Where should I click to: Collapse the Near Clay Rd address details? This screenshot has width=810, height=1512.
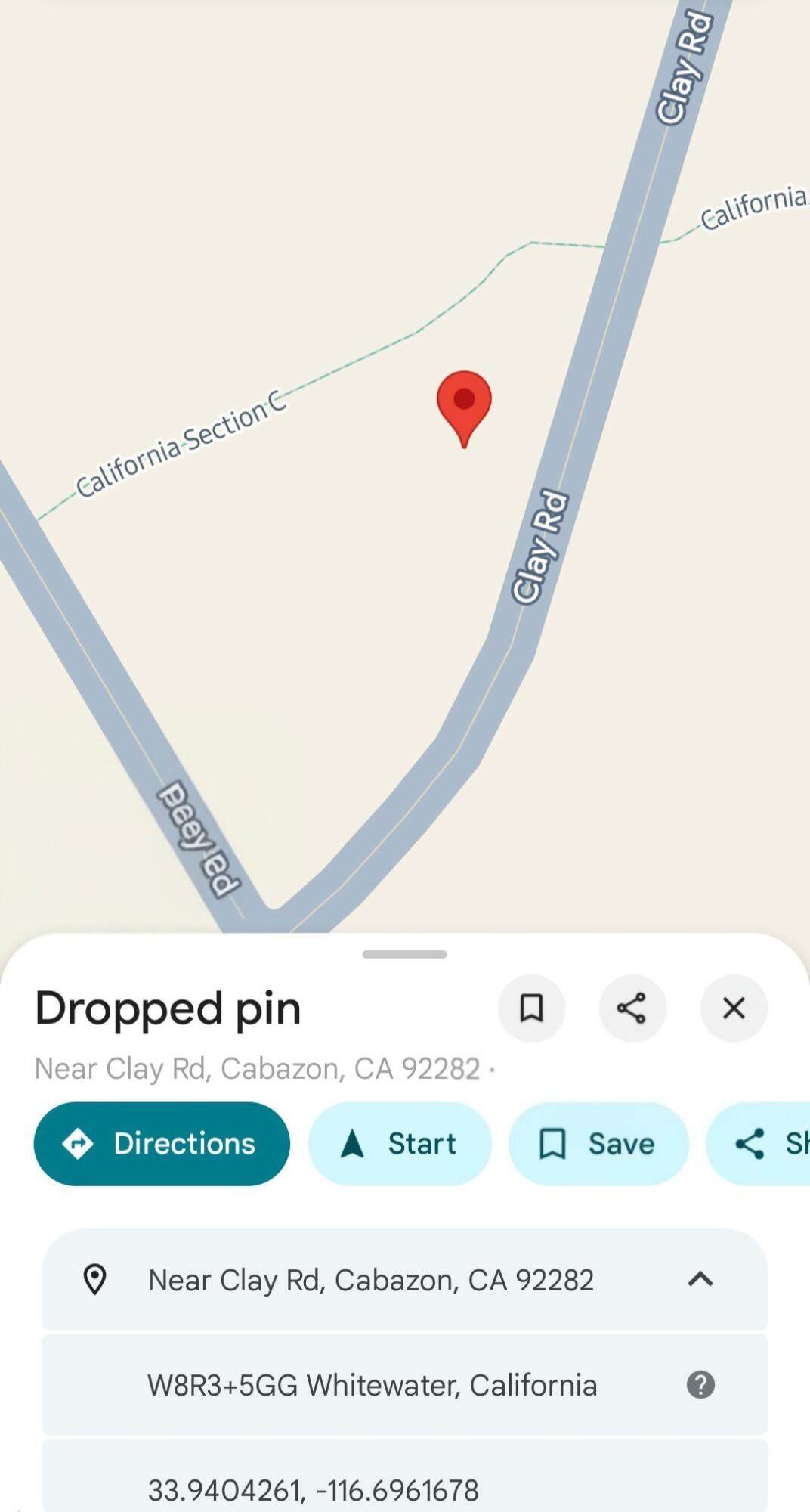700,1279
